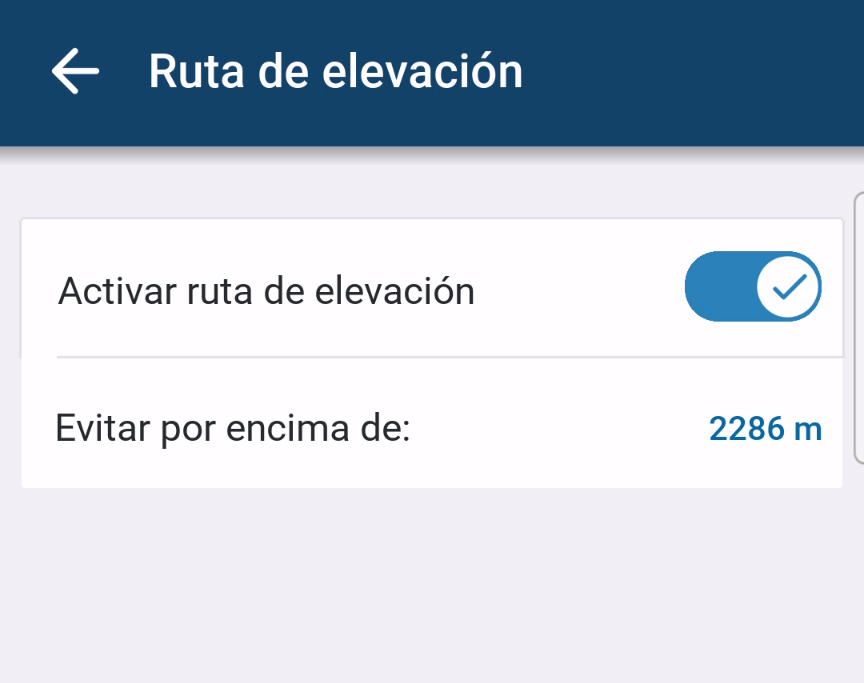
Task: Go back from Ruta de elevación
Action: [x=75, y=72]
